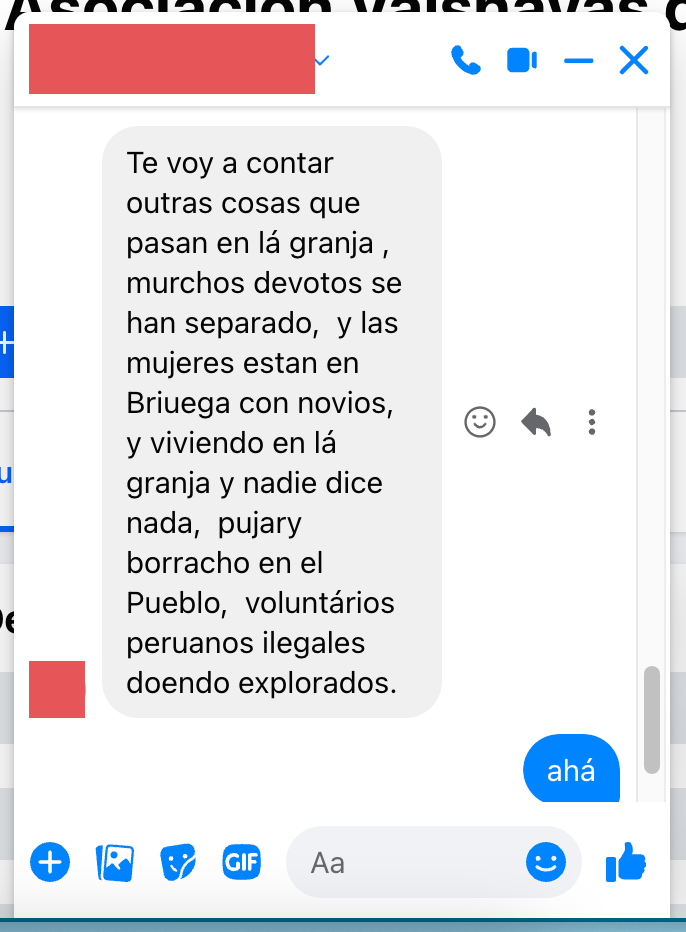Choose a sticker
Viewport: 686px width, 932px height.
(178, 861)
